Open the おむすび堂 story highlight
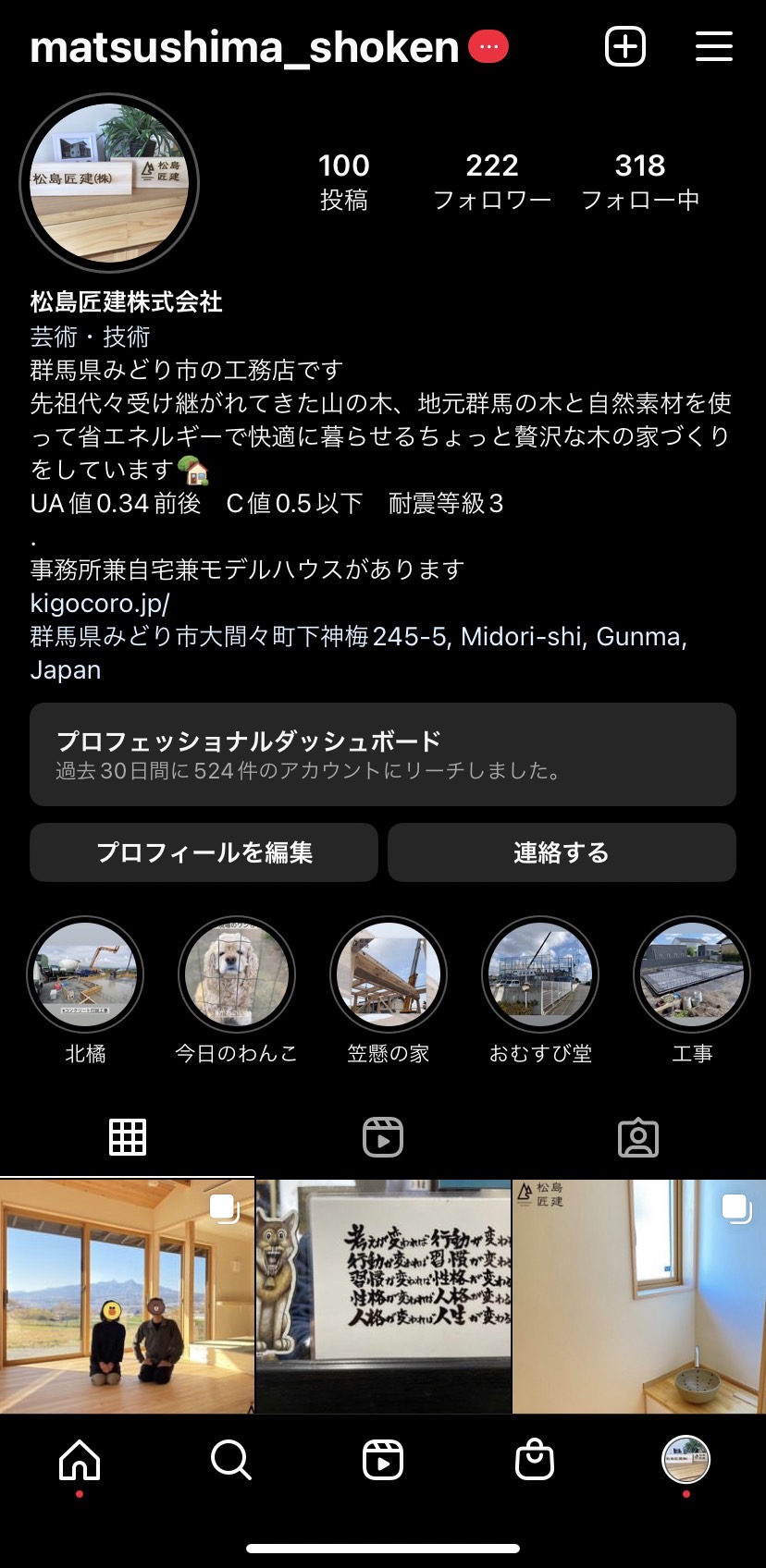Screen dimensions: 766x1568 [540, 974]
